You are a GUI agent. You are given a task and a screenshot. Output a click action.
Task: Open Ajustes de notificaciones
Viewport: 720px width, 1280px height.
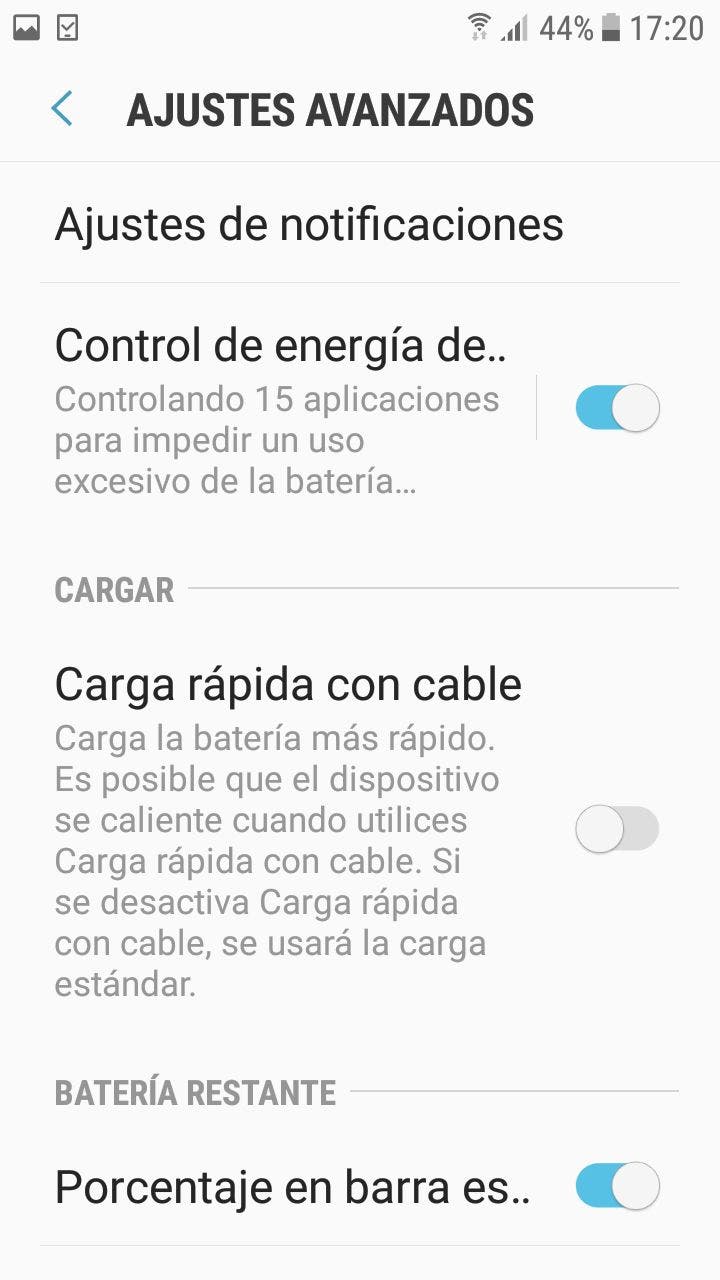(x=308, y=225)
